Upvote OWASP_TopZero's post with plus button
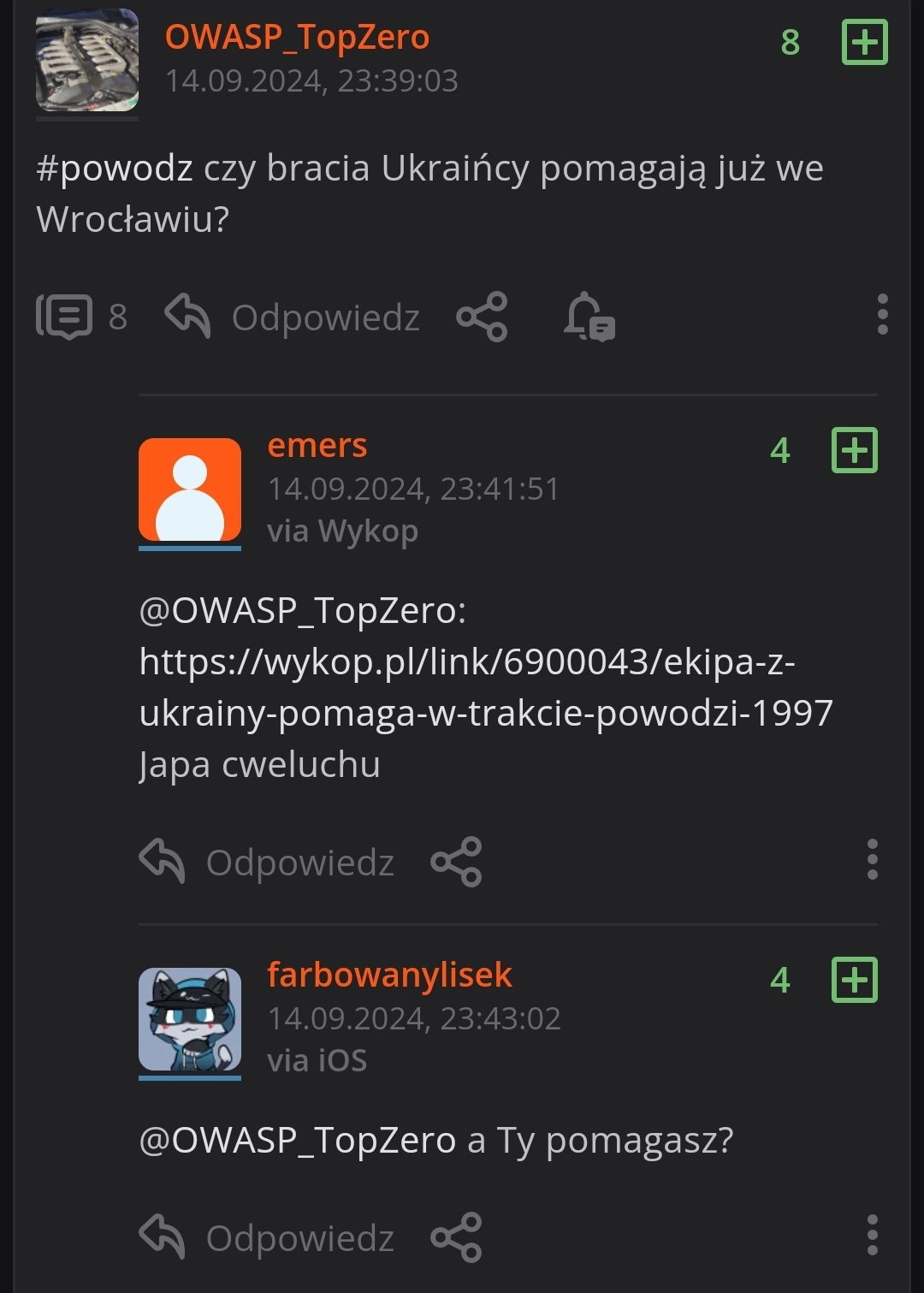 tap(865, 42)
